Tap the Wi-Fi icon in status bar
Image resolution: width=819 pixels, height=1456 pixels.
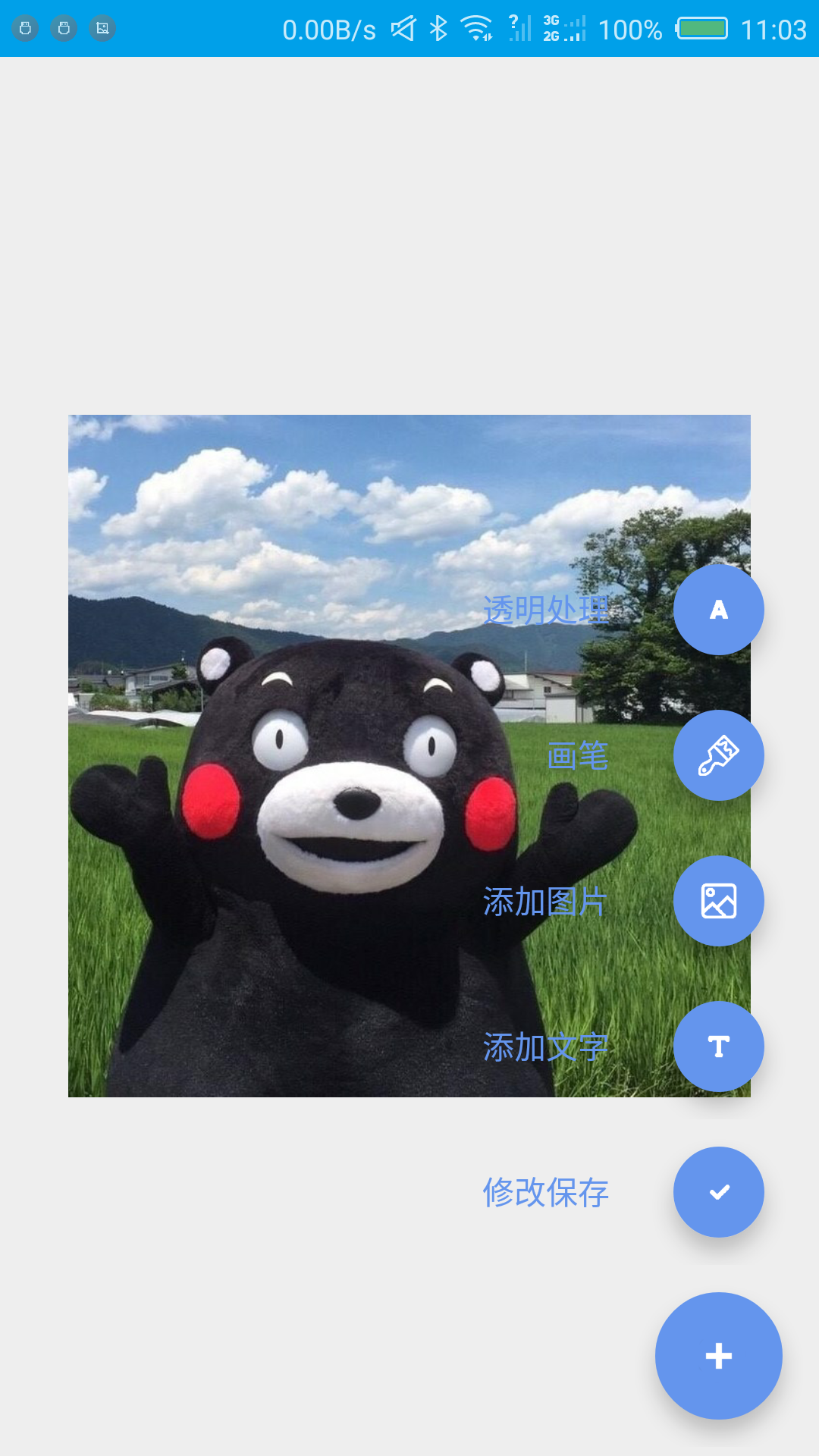coord(475,29)
